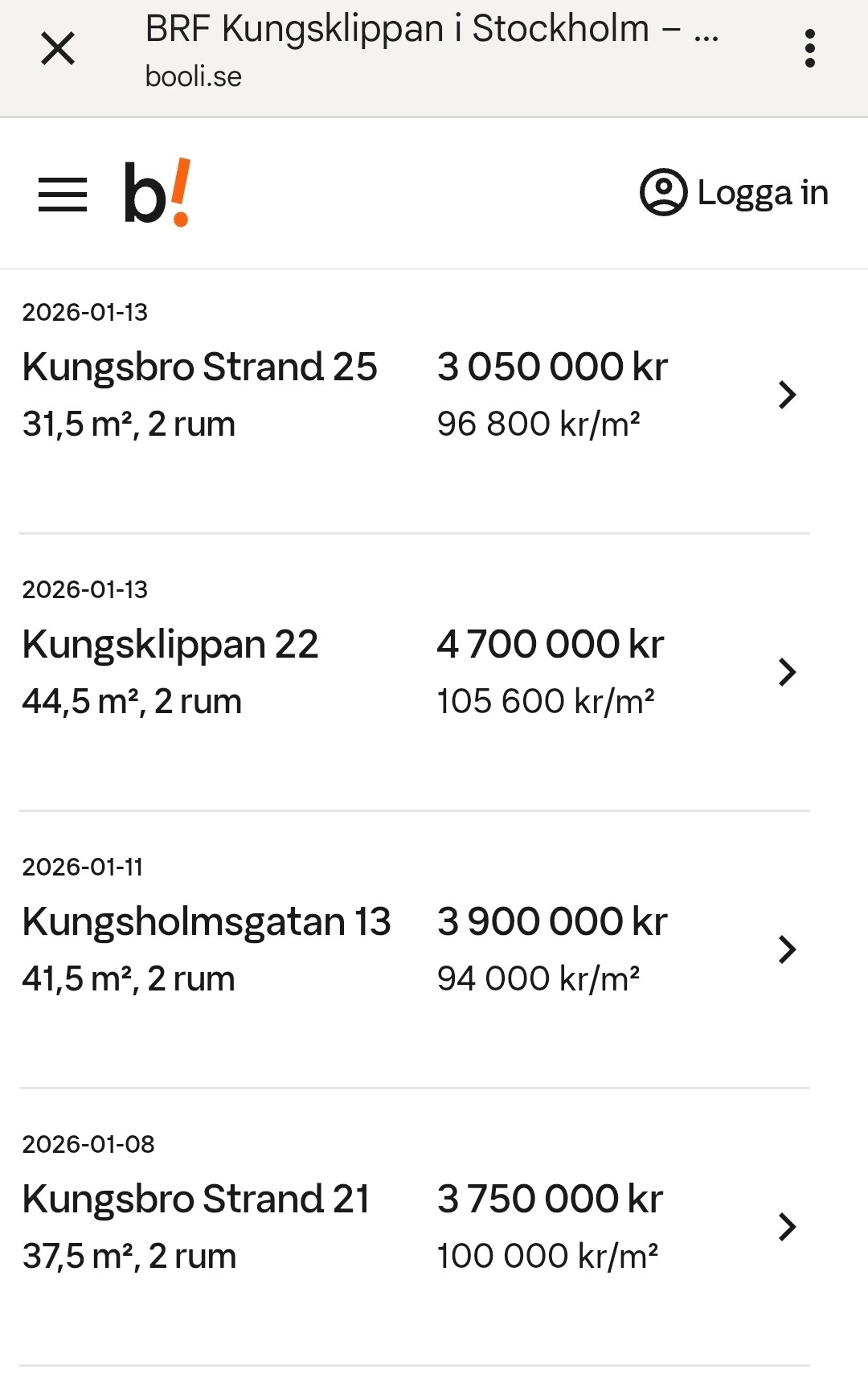The width and height of the screenshot is (868, 1378).
Task: Tap Logga in to sign in
Action: (x=734, y=193)
